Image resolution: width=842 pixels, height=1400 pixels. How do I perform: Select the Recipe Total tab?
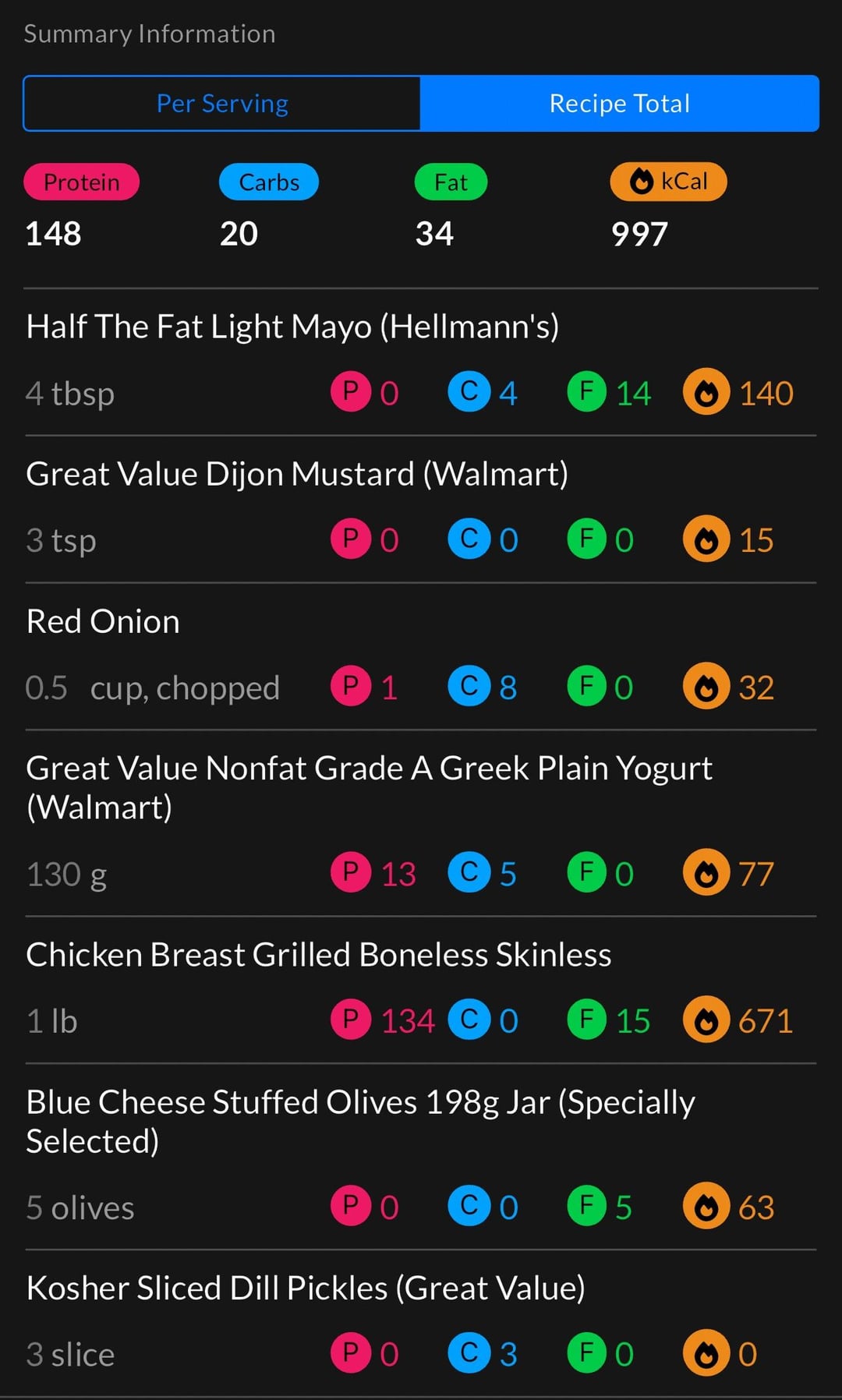tap(619, 104)
